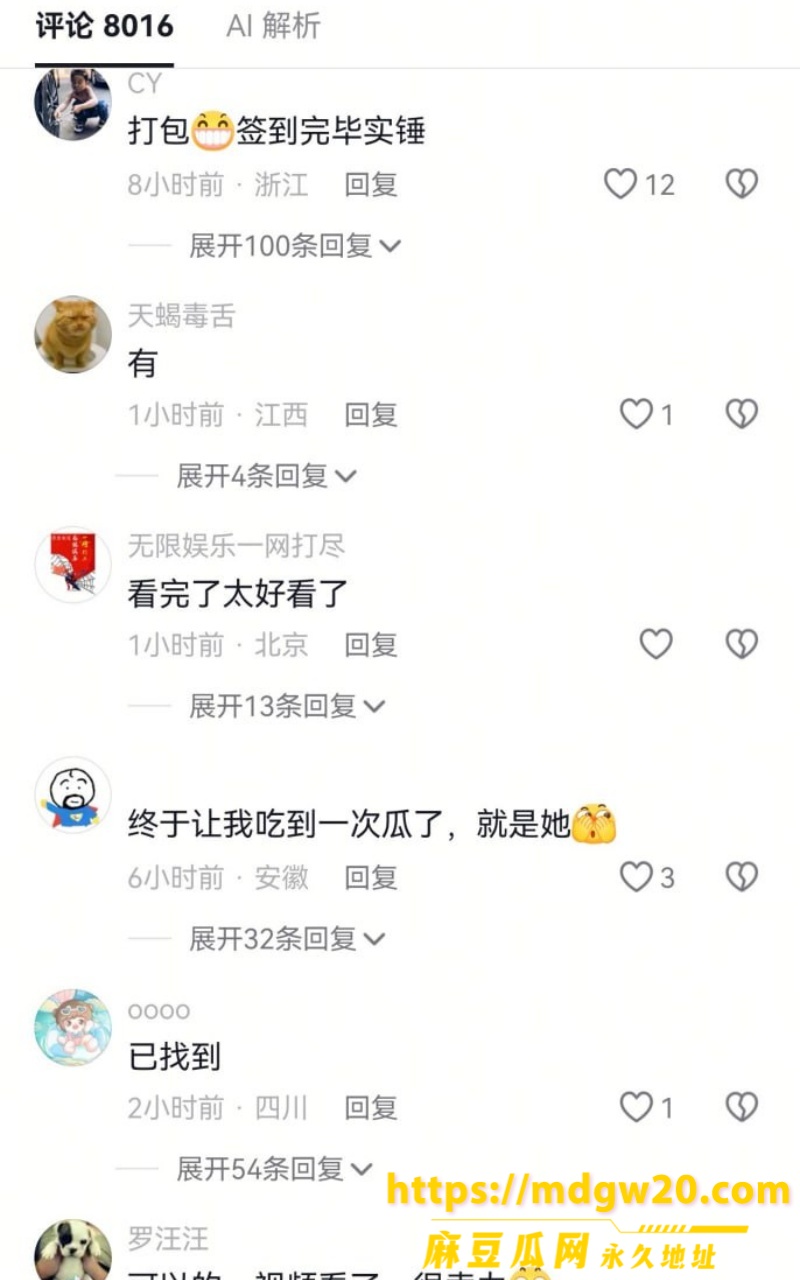
Task: Like the comment 看完了太好看了
Action: [x=656, y=644]
